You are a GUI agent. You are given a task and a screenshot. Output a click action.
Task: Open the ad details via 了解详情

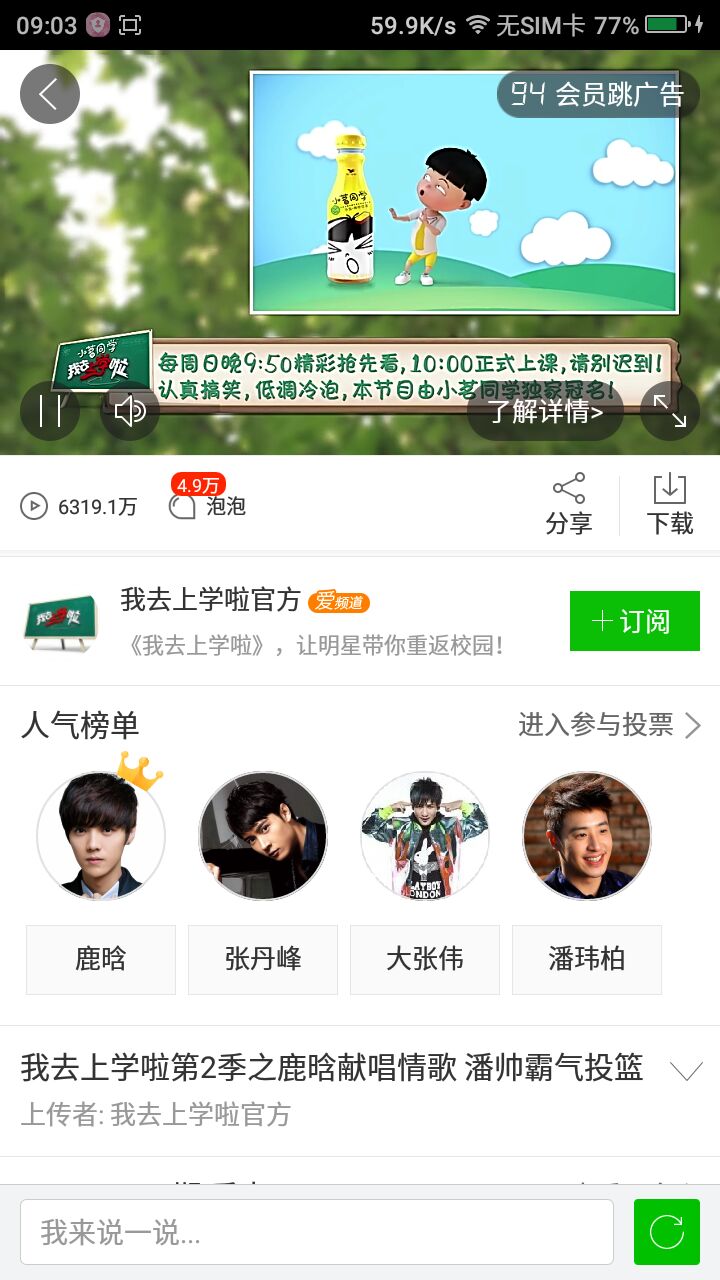[547, 409]
